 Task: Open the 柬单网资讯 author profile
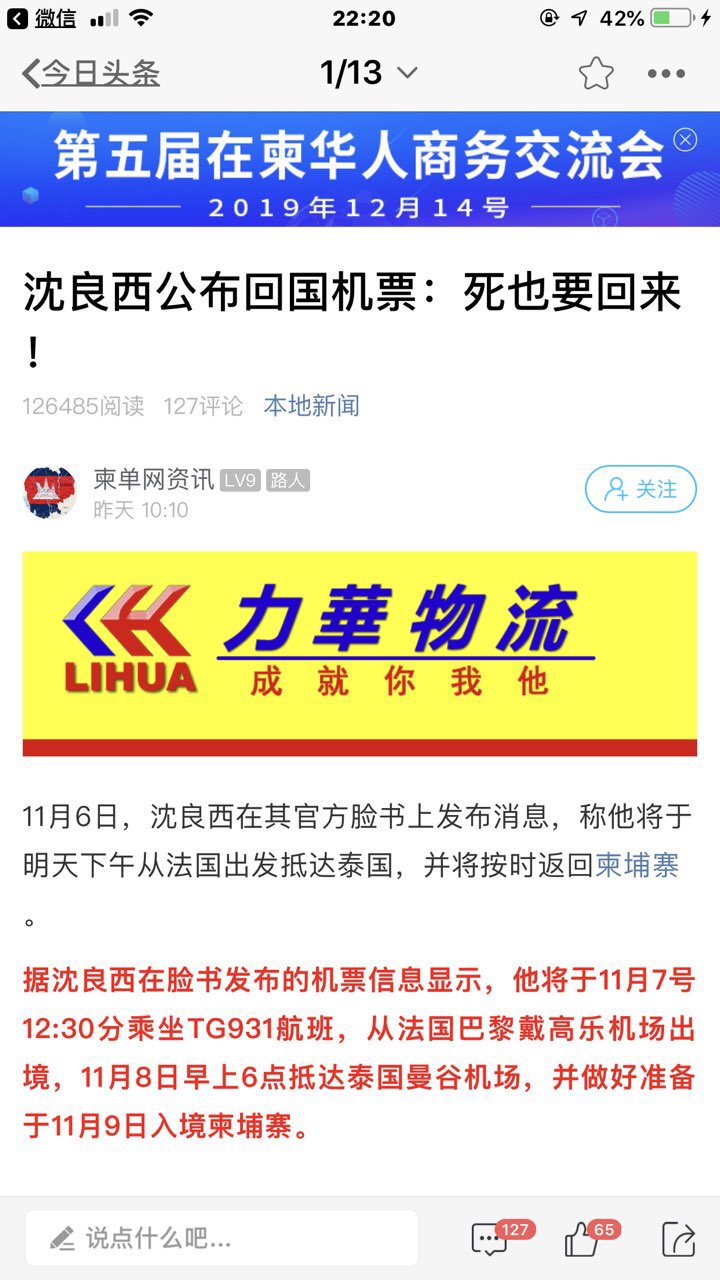coord(153,480)
